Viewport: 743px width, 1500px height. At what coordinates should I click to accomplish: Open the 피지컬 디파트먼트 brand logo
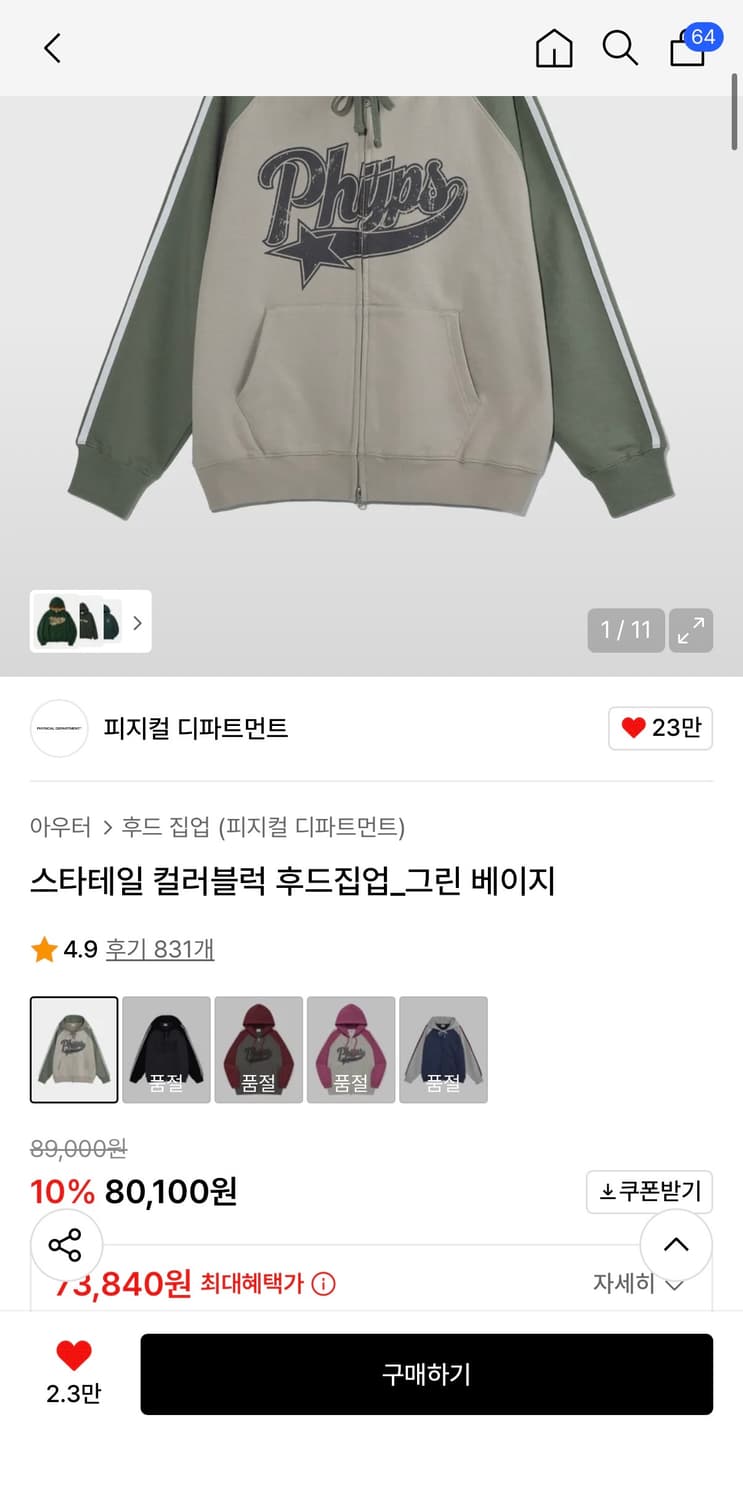tap(58, 729)
